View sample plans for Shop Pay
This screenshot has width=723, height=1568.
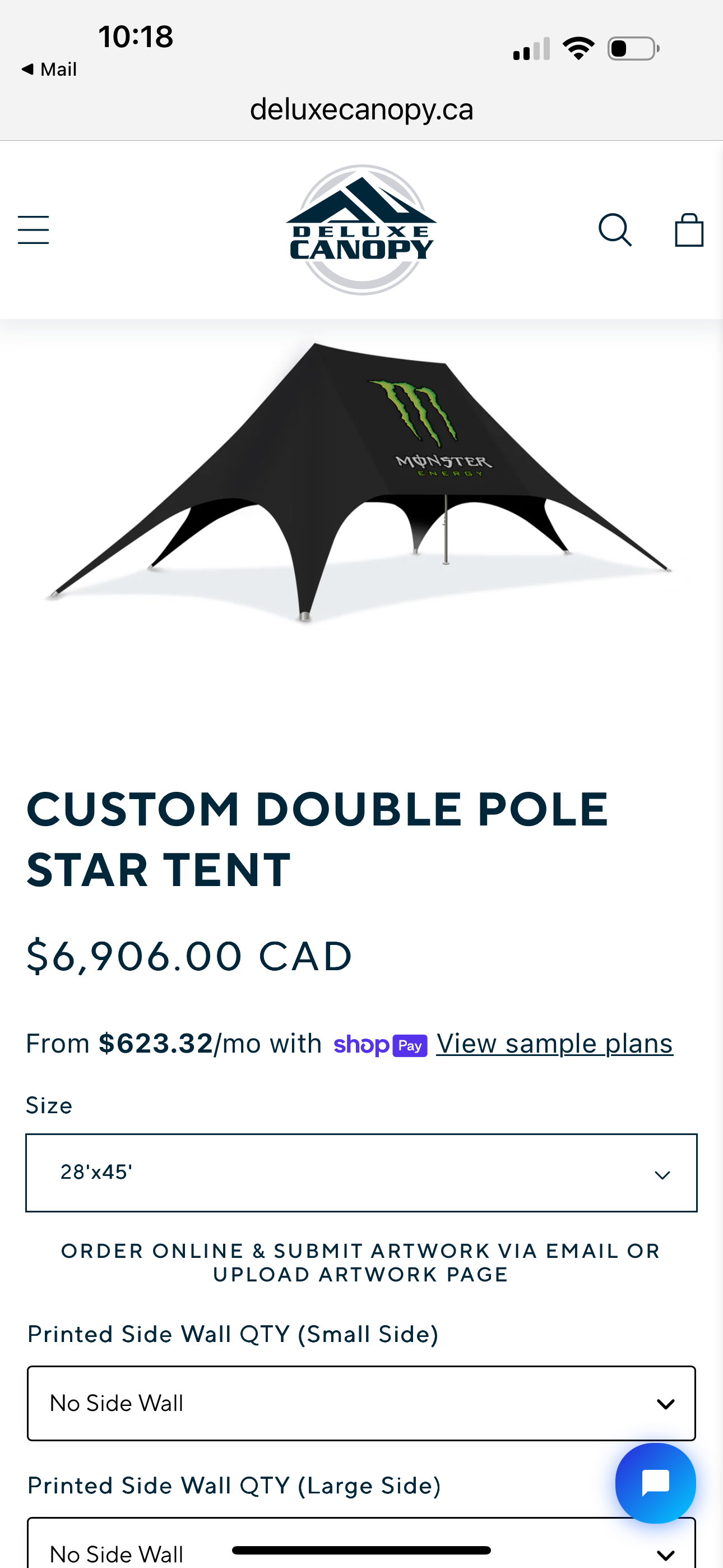click(554, 1043)
